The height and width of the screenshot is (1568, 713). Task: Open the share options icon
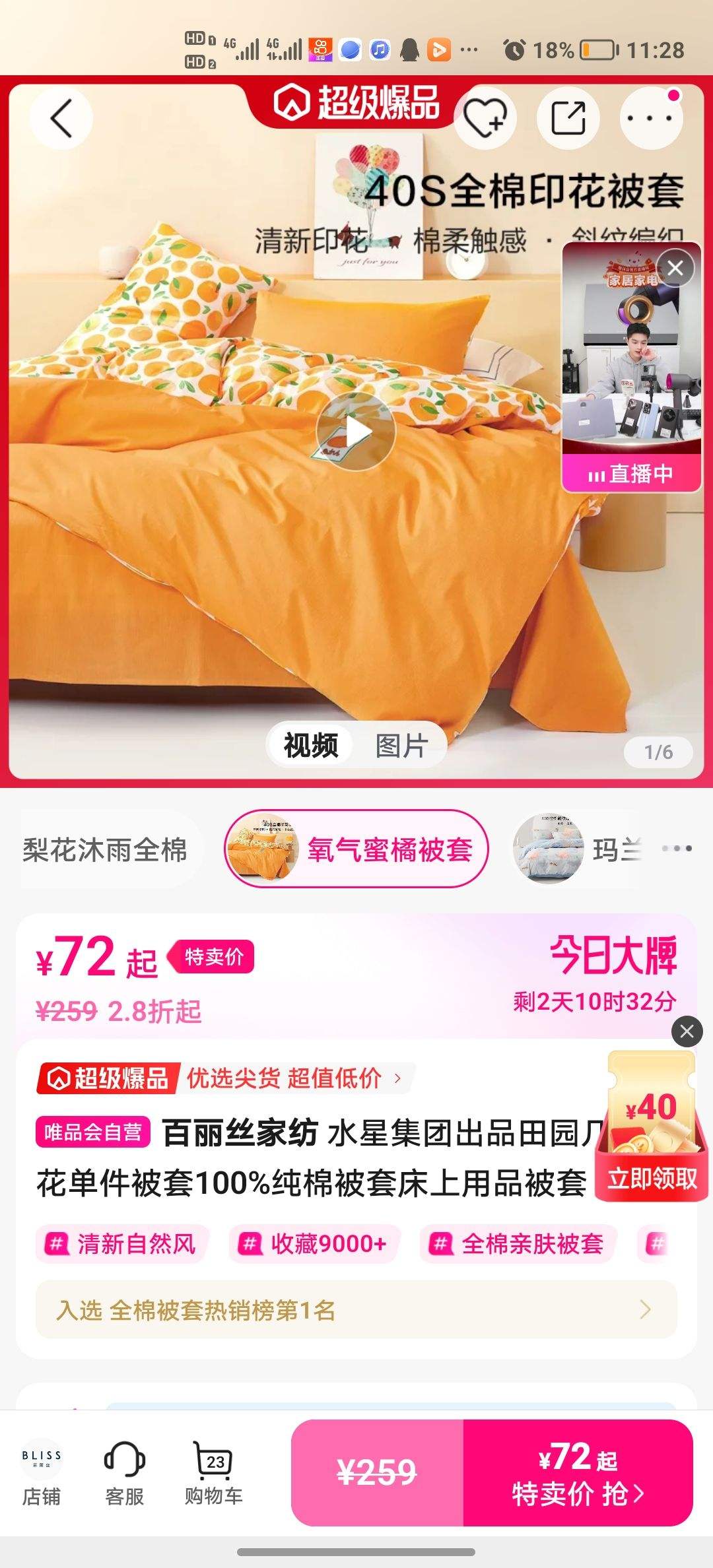(568, 119)
